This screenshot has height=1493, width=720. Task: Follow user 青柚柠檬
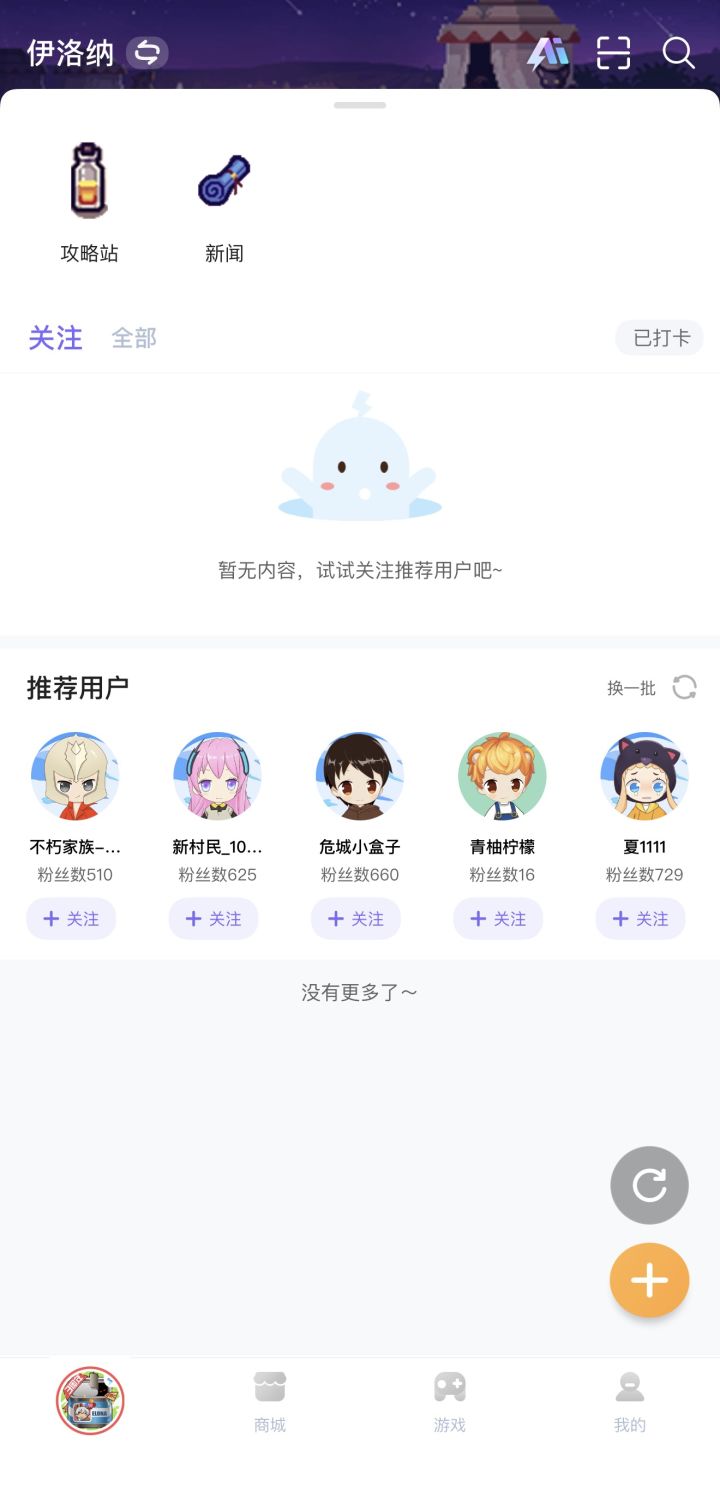[498, 918]
